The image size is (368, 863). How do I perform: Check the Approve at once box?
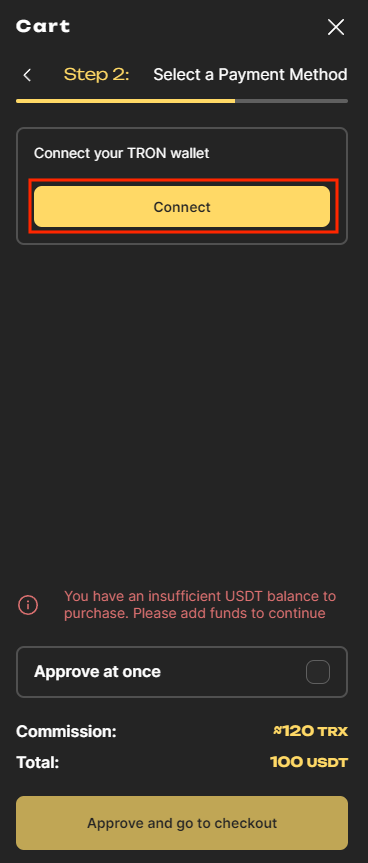coord(318,672)
